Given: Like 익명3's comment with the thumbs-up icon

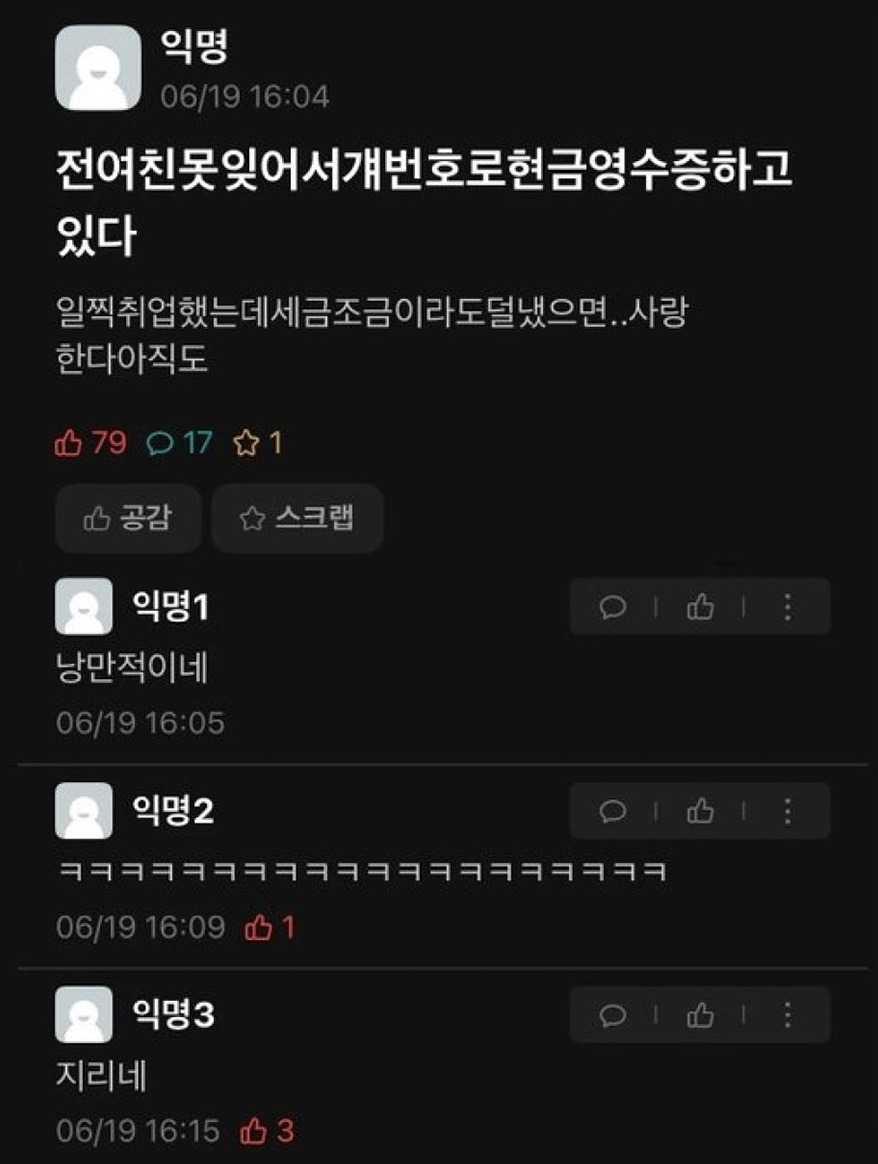Looking at the screenshot, I should (700, 1015).
